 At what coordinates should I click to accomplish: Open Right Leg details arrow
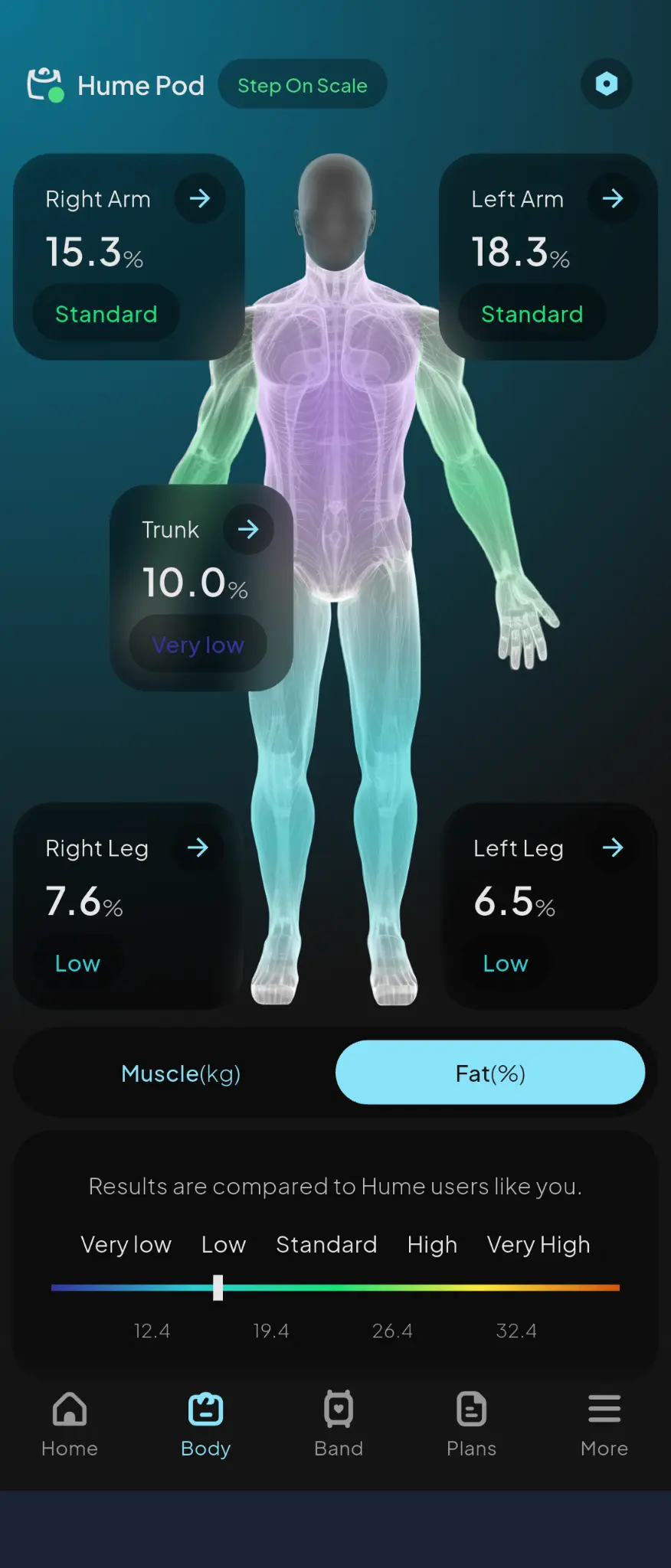coord(198,848)
